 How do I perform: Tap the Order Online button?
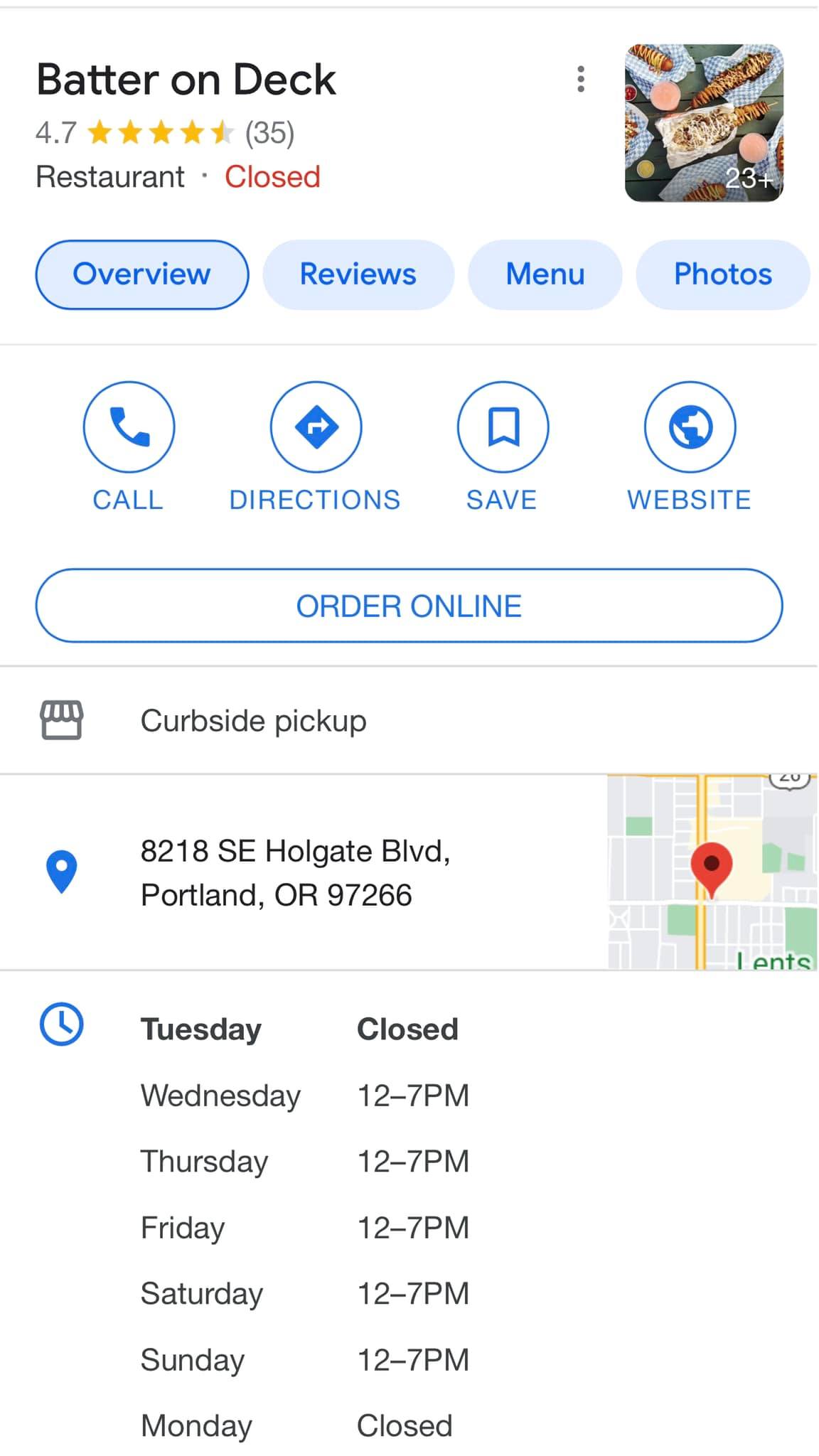coord(409,606)
